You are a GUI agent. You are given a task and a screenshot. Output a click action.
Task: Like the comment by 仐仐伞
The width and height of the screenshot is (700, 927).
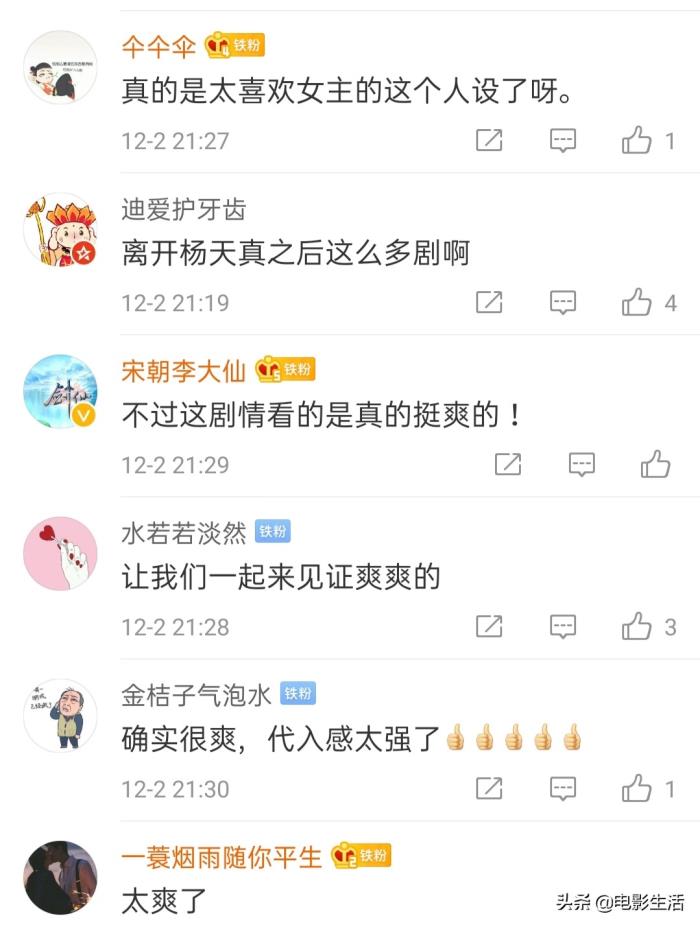[x=637, y=141]
